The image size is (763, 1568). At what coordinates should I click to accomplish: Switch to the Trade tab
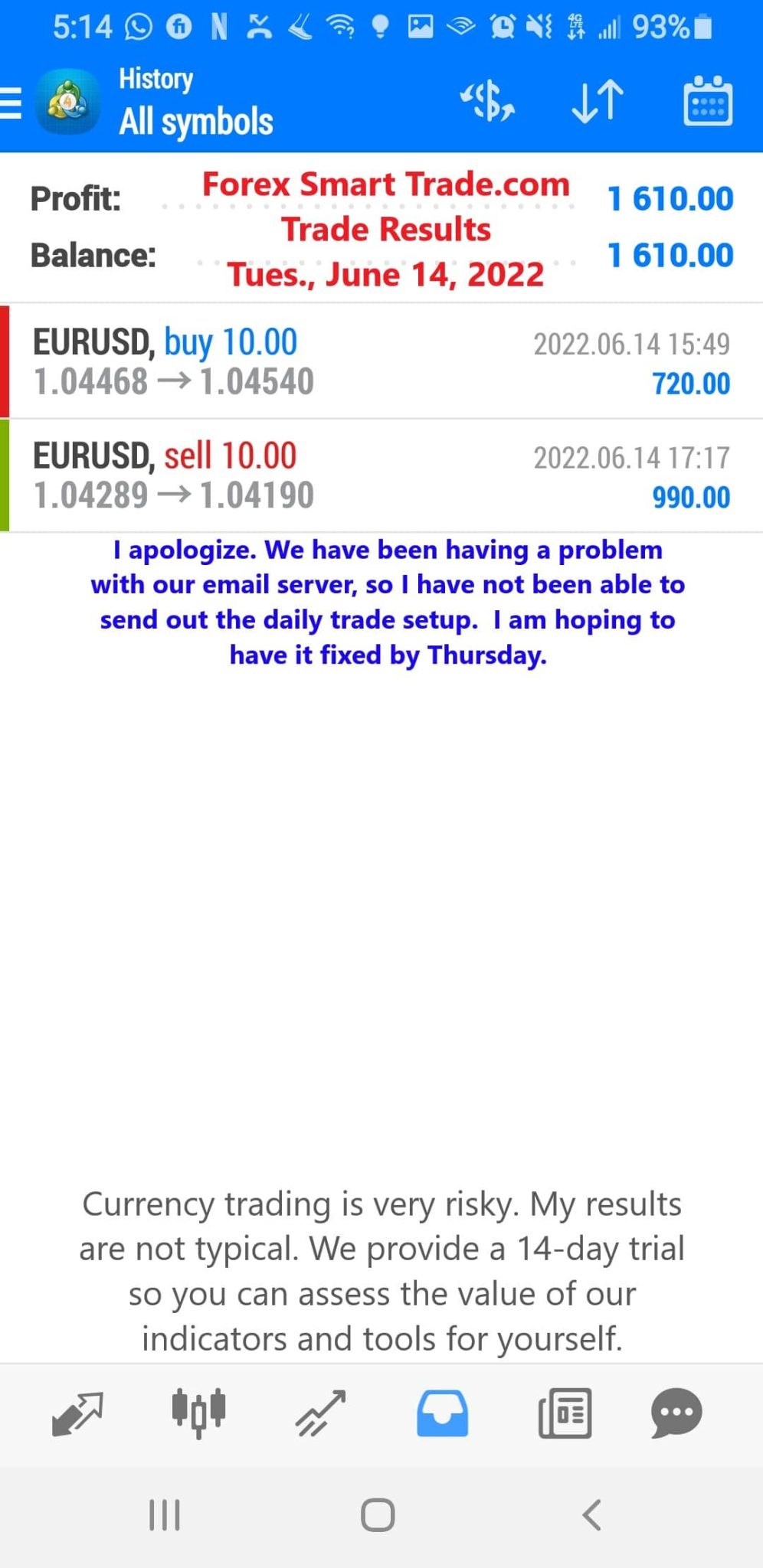(320, 1413)
